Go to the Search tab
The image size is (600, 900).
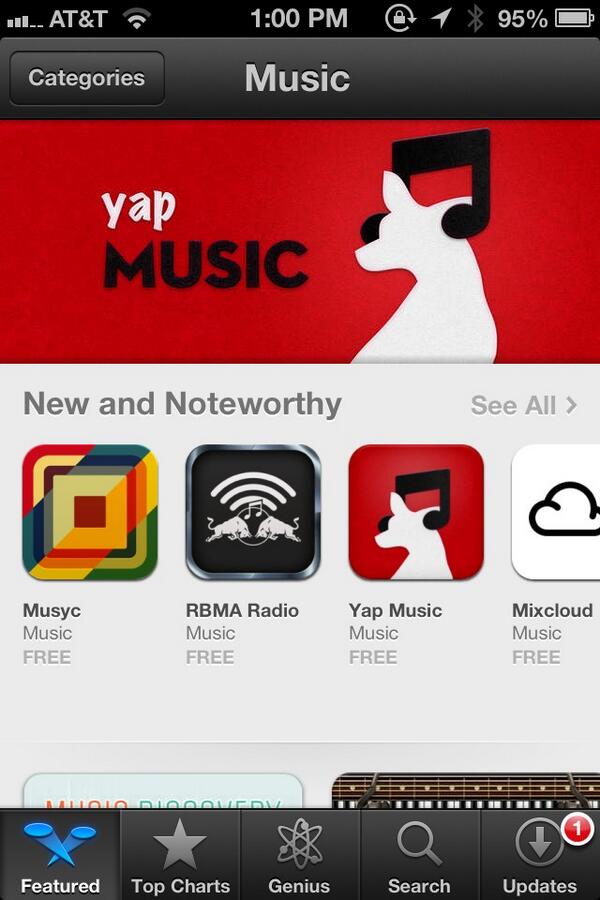(419, 857)
